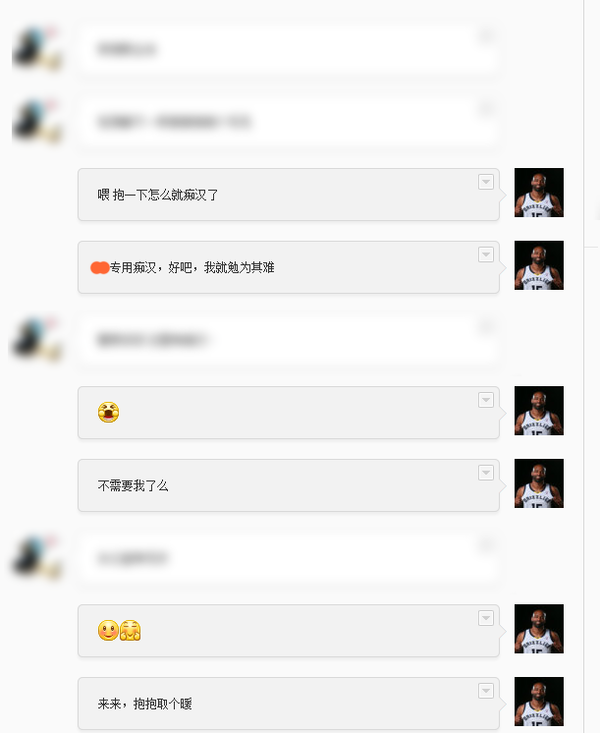Image resolution: width=600 pixels, height=733 pixels.
Task: Open sender avatar beside '喂 抱一下怎么就痴汉了'
Action: tap(538, 193)
